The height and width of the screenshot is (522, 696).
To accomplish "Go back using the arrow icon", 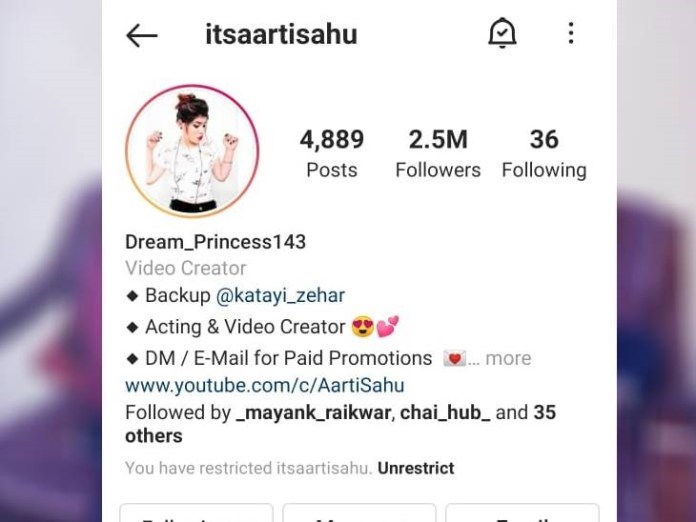I will pos(142,35).
